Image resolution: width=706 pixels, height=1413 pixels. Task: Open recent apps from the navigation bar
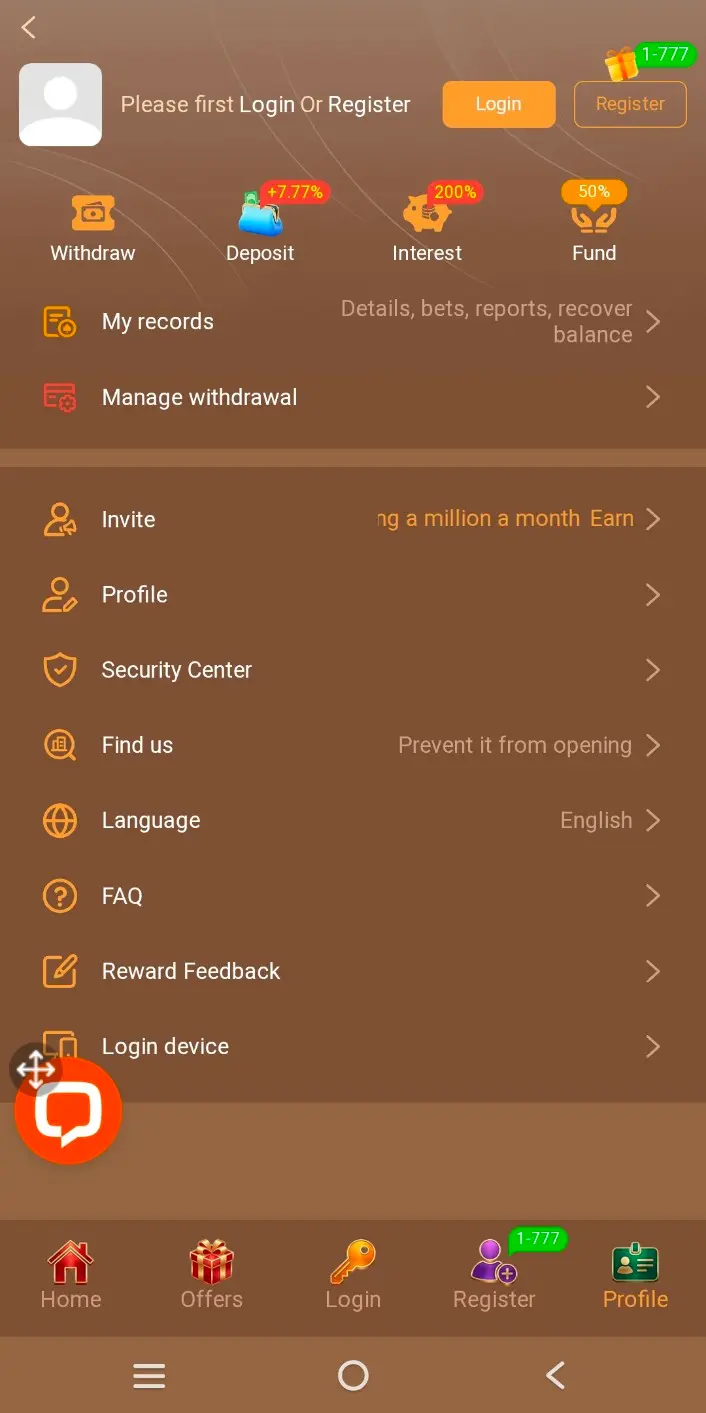(149, 1376)
